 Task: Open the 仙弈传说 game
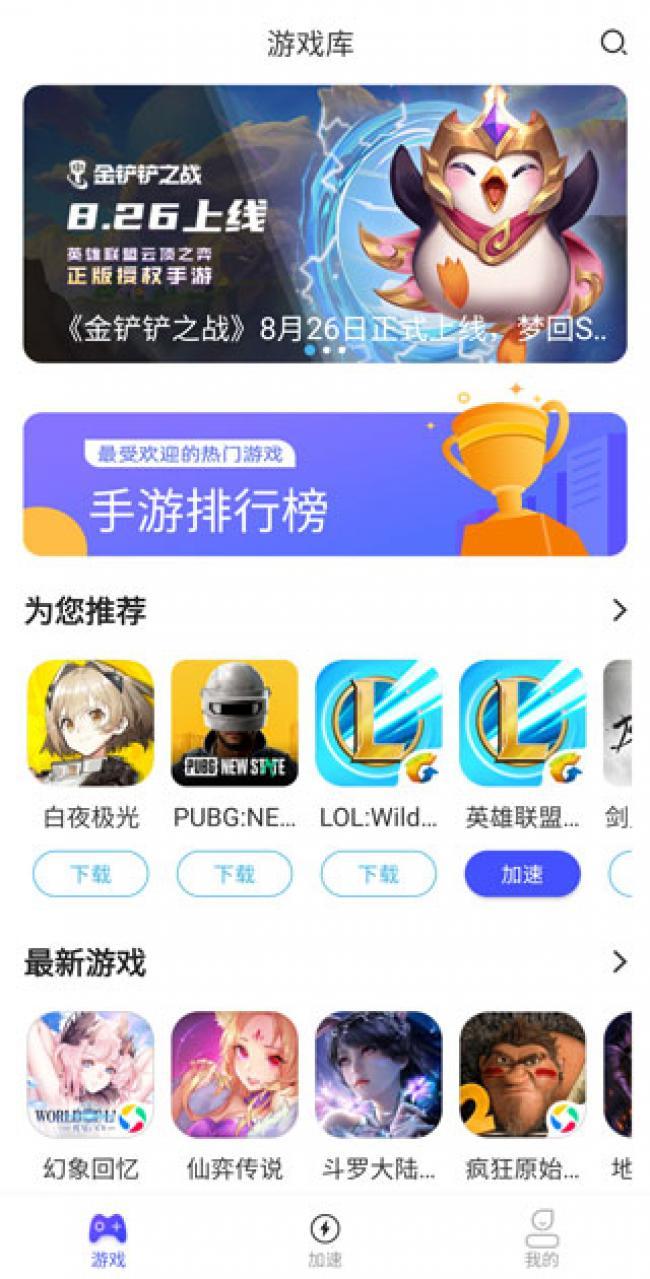point(234,1075)
